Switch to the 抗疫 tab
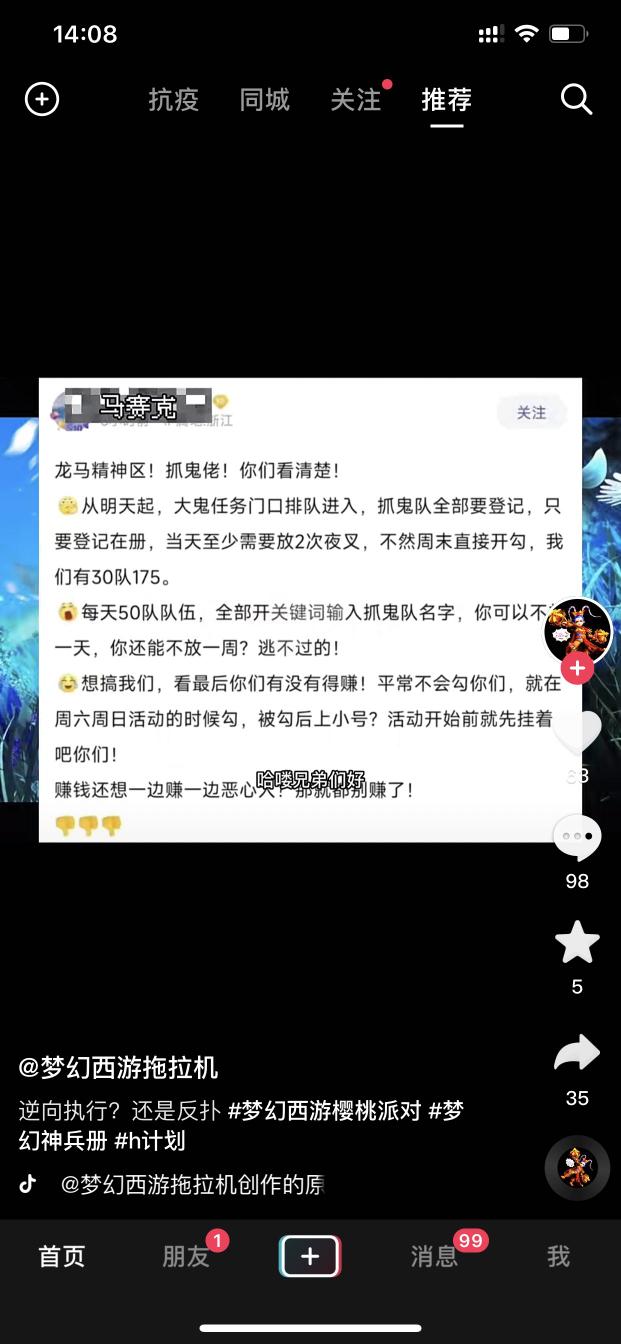Screen dimensions: 621x1344 (x=174, y=100)
